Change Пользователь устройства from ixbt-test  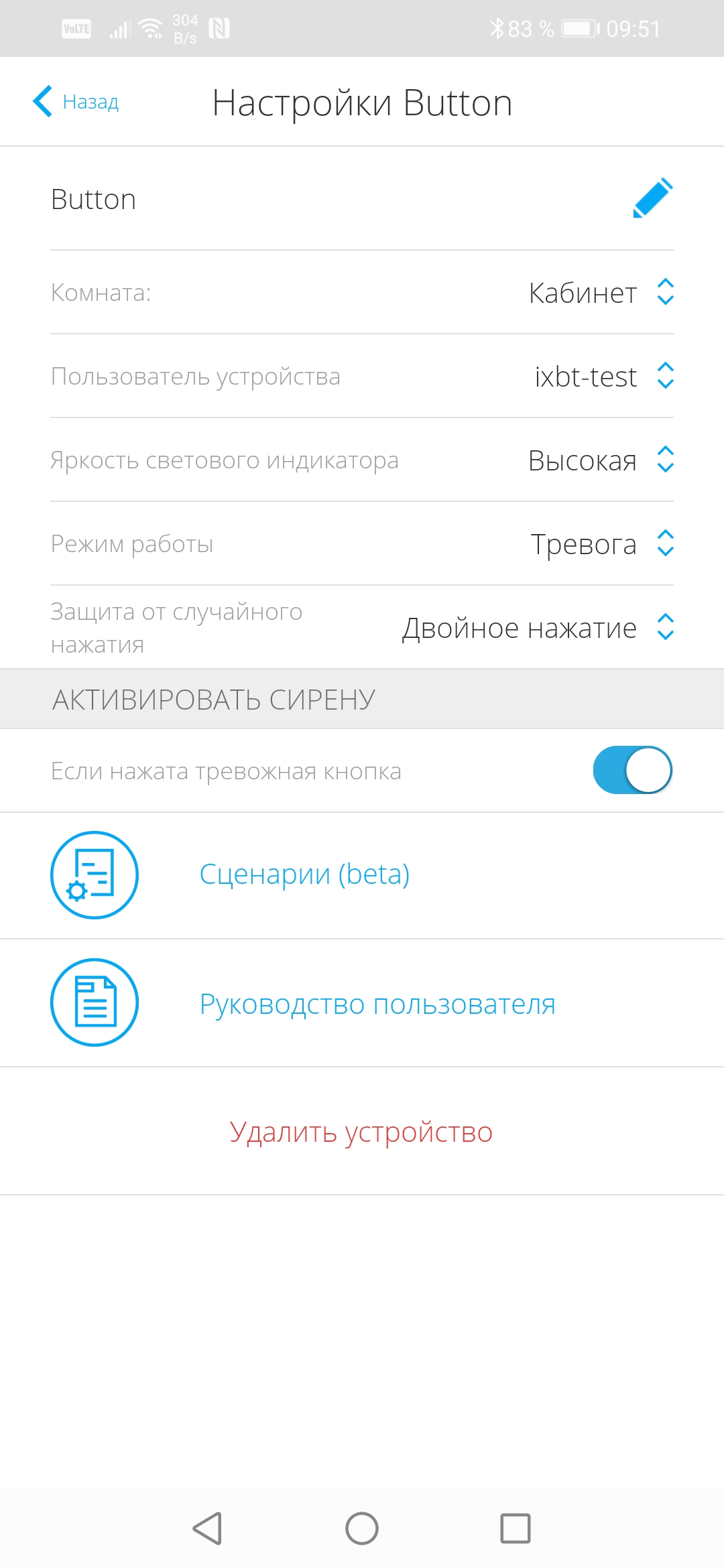603,377
